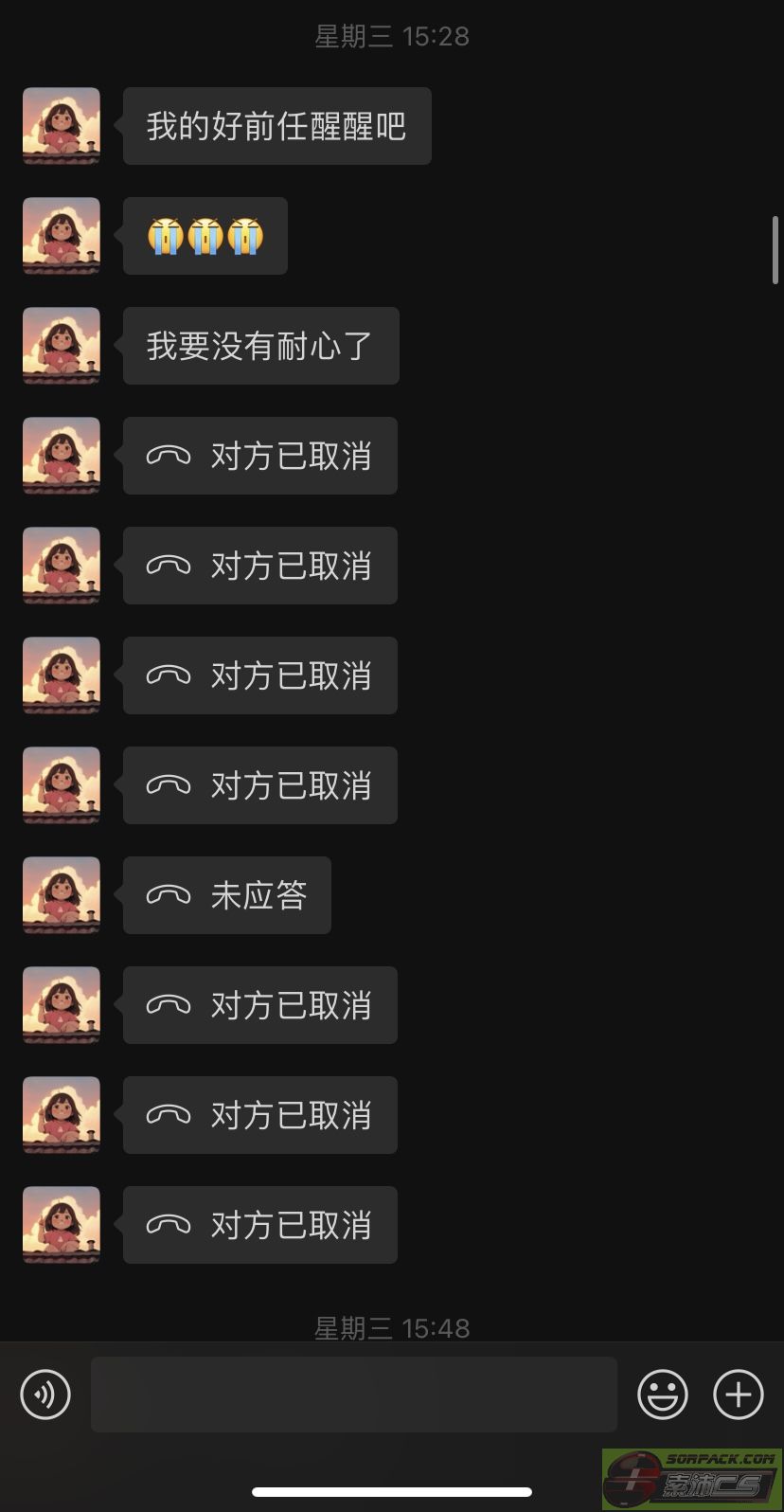Open the emoji sticker panel
784x1512 pixels.
pyautogui.click(x=663, y=1395)
